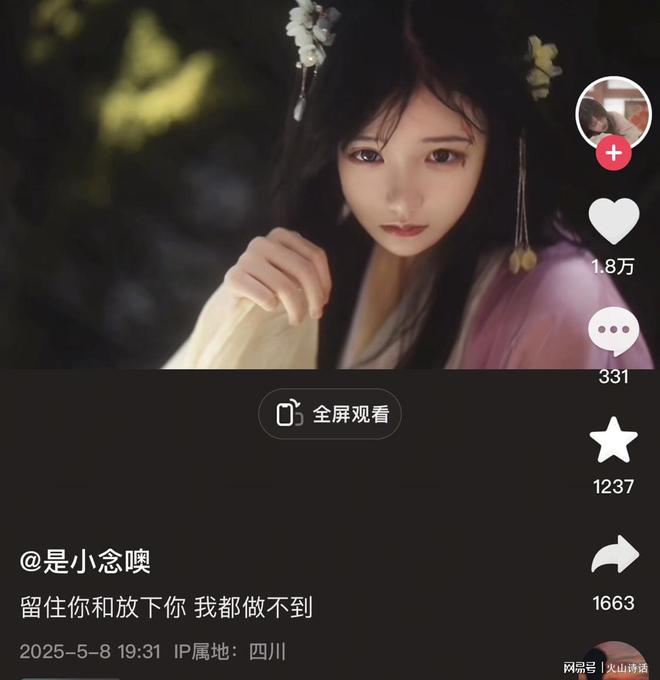
Task: Open the @是小念噢 username link
Action: [86, 562]
